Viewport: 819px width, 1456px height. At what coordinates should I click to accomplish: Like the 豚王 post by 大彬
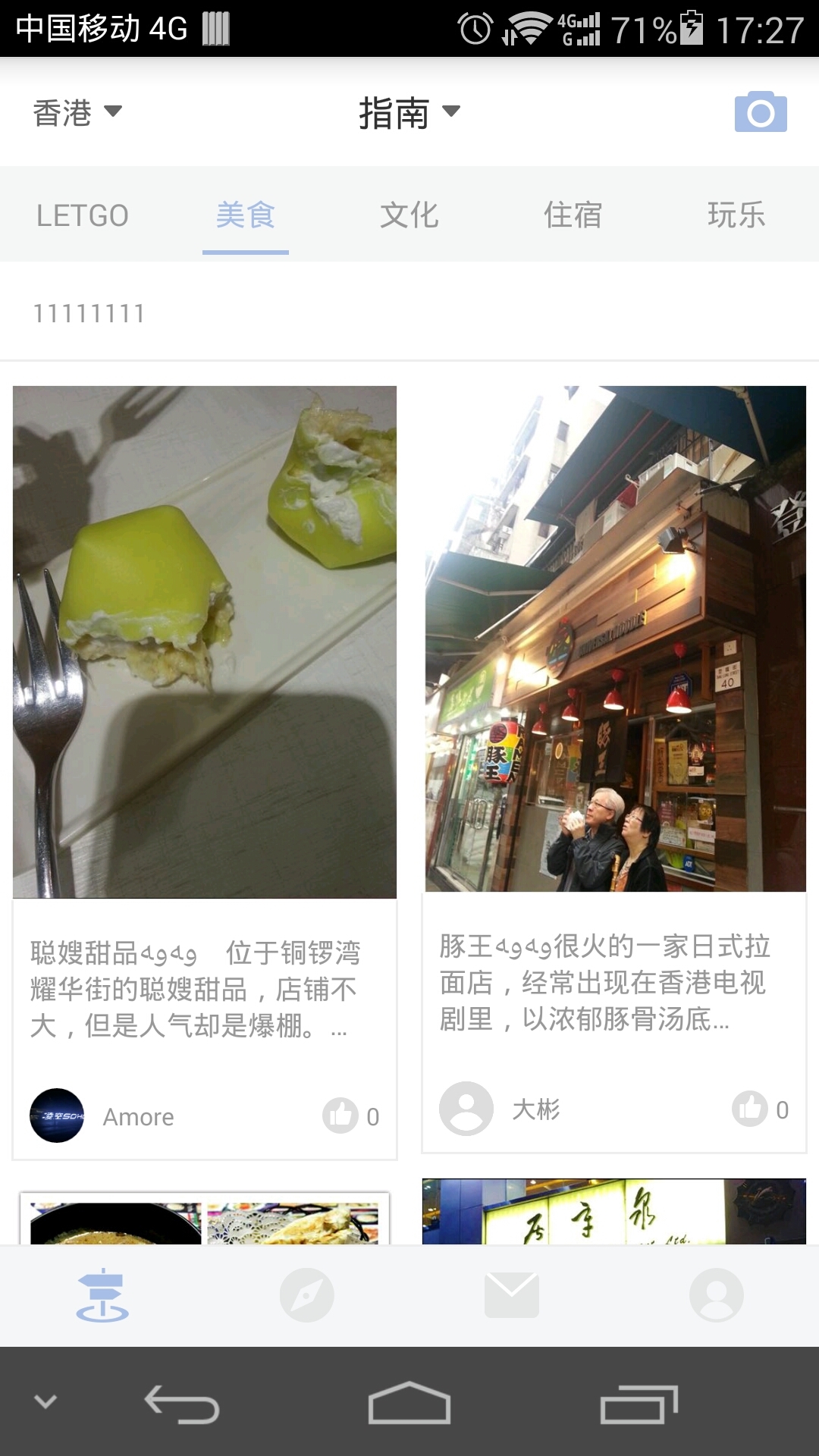tap(751, 1109)
